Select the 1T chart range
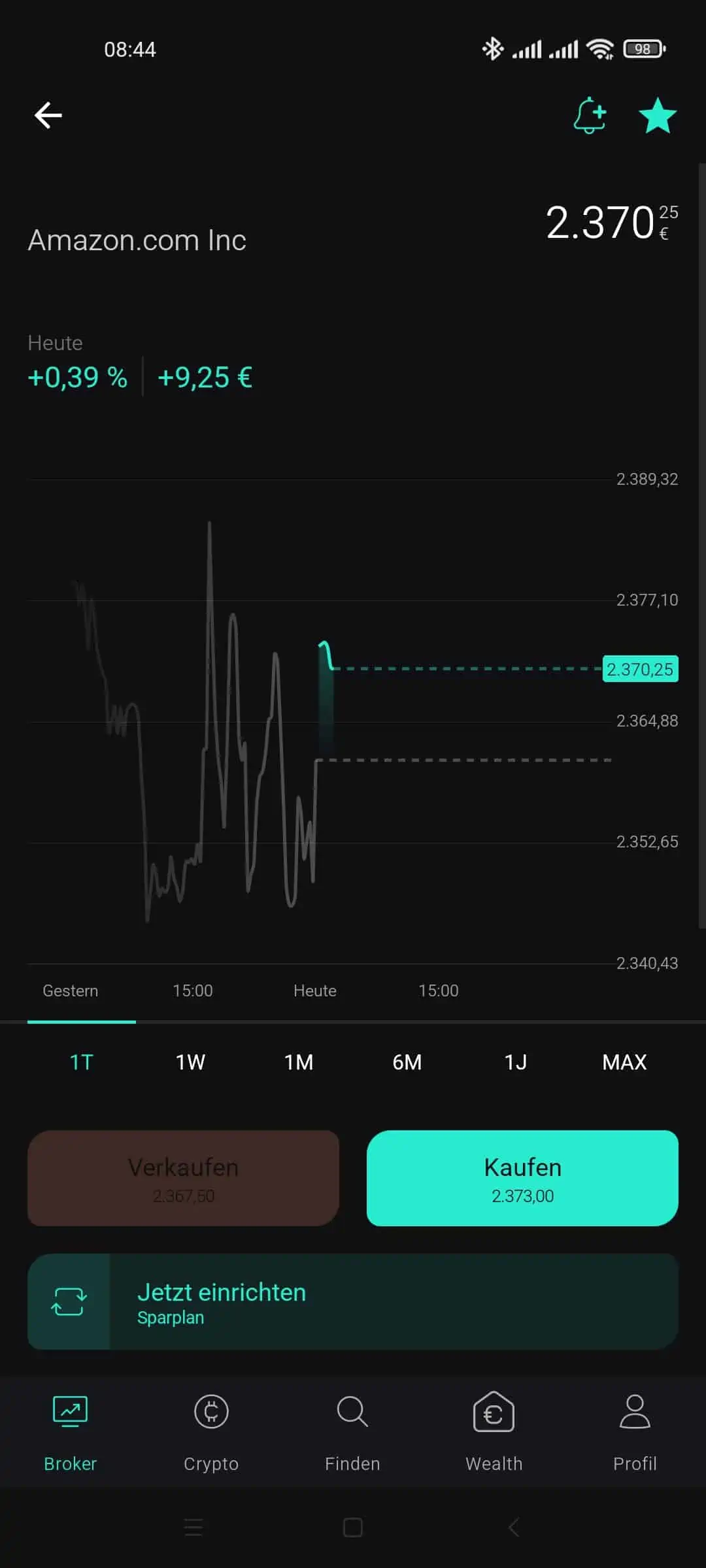Viewport: 706px width, 1568px height. pyautogui.click(x=82, y=1062)
